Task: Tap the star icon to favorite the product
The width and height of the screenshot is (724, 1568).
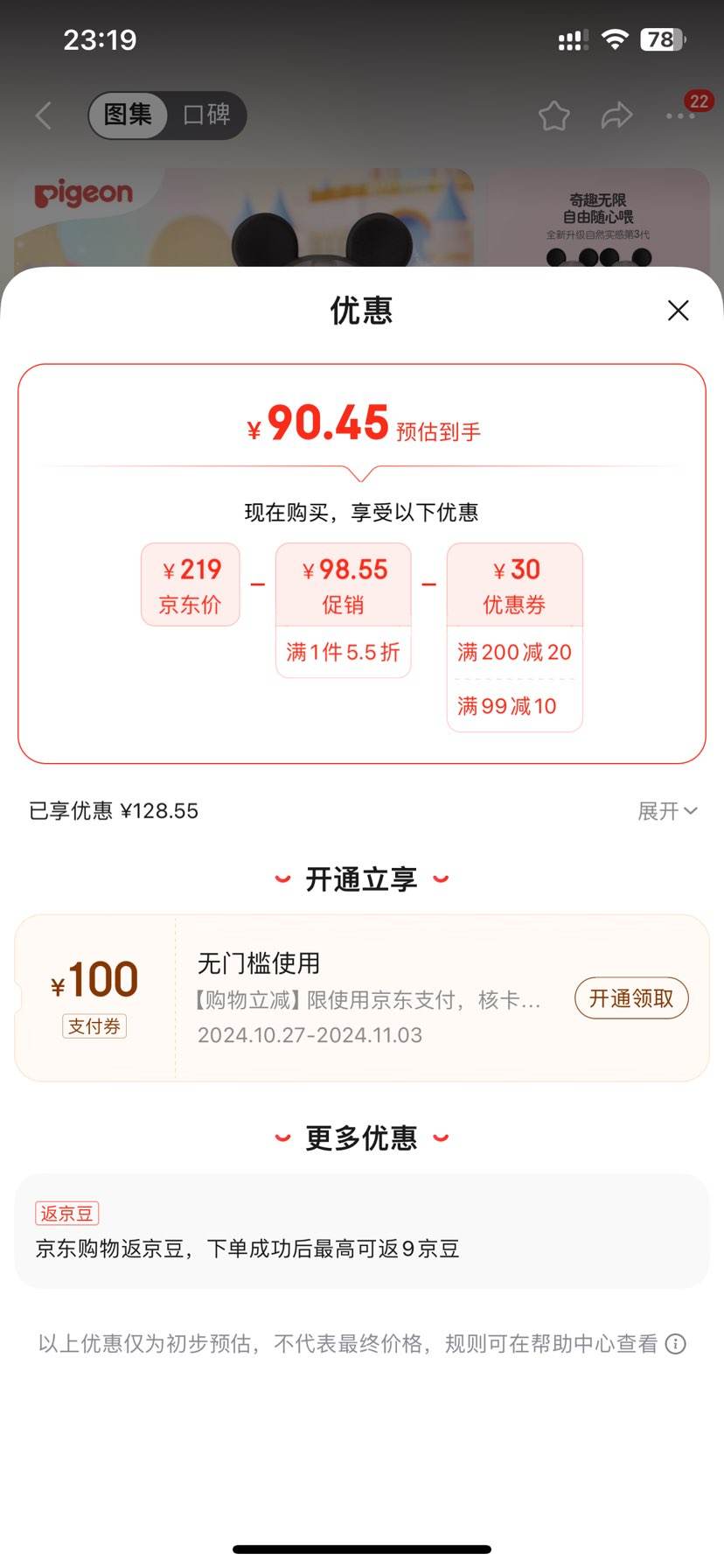Action: pyautogui.click(x=554, y=115)
